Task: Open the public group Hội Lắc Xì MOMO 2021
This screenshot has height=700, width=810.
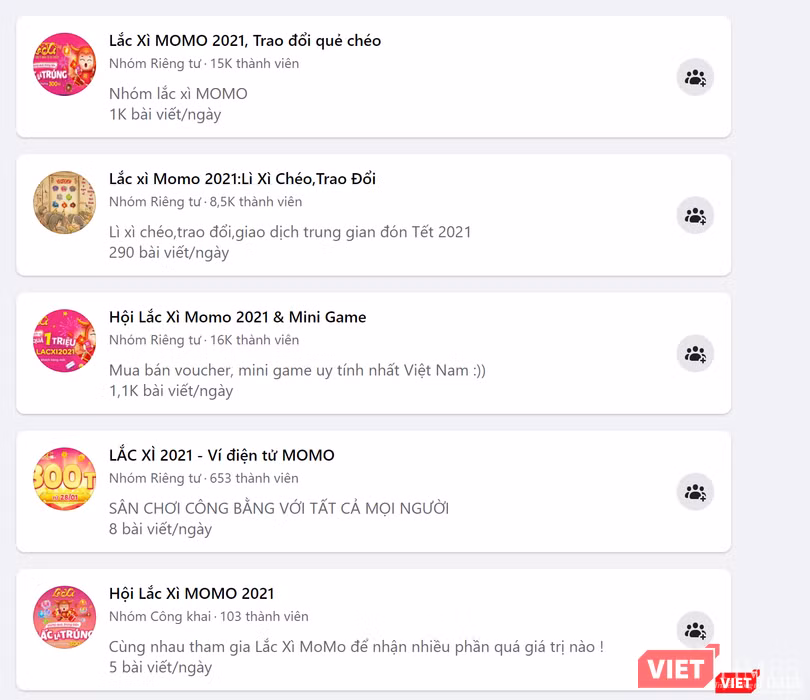Action: click(x=191, y=593)
